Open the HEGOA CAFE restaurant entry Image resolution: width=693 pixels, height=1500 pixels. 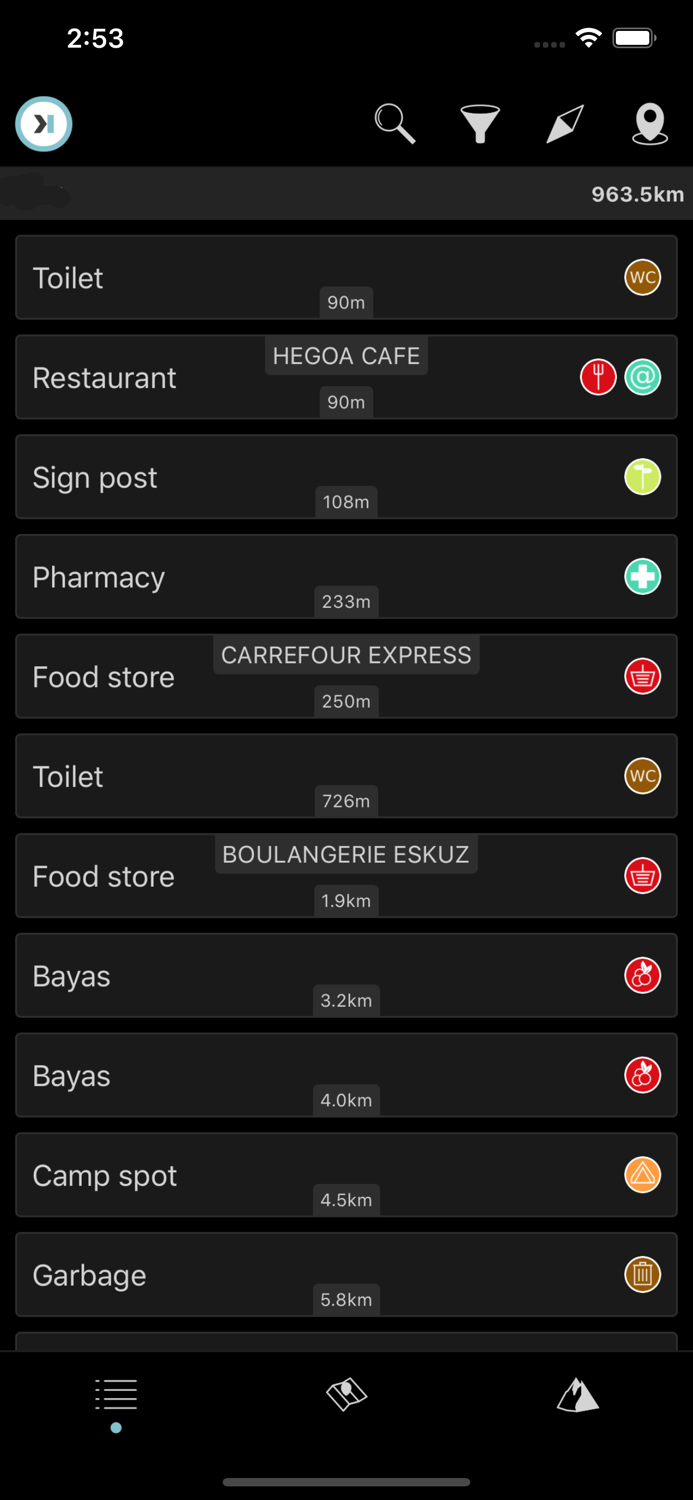click(x=346, y=377)
